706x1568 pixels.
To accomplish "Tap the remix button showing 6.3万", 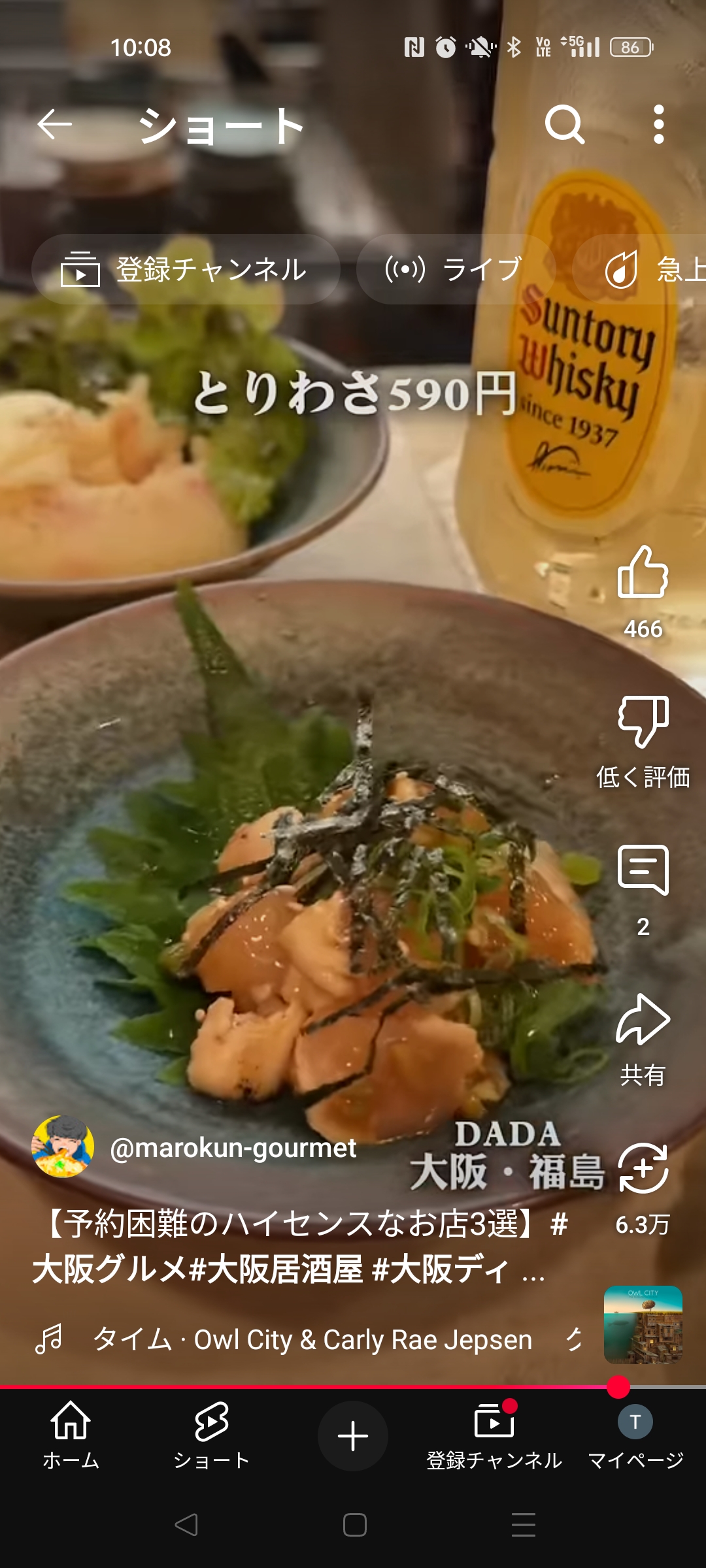I will [643, 1169].
